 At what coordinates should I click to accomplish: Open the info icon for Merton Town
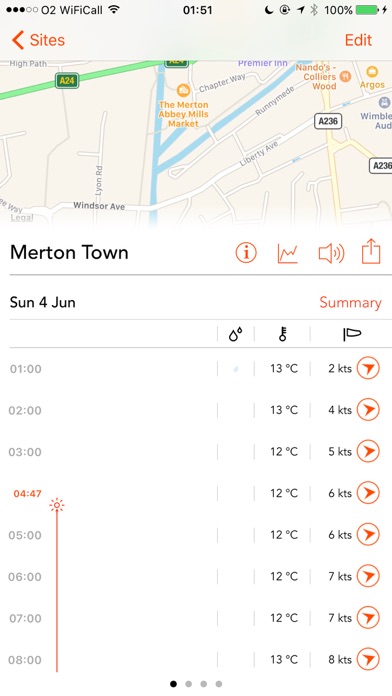point(246,253)
